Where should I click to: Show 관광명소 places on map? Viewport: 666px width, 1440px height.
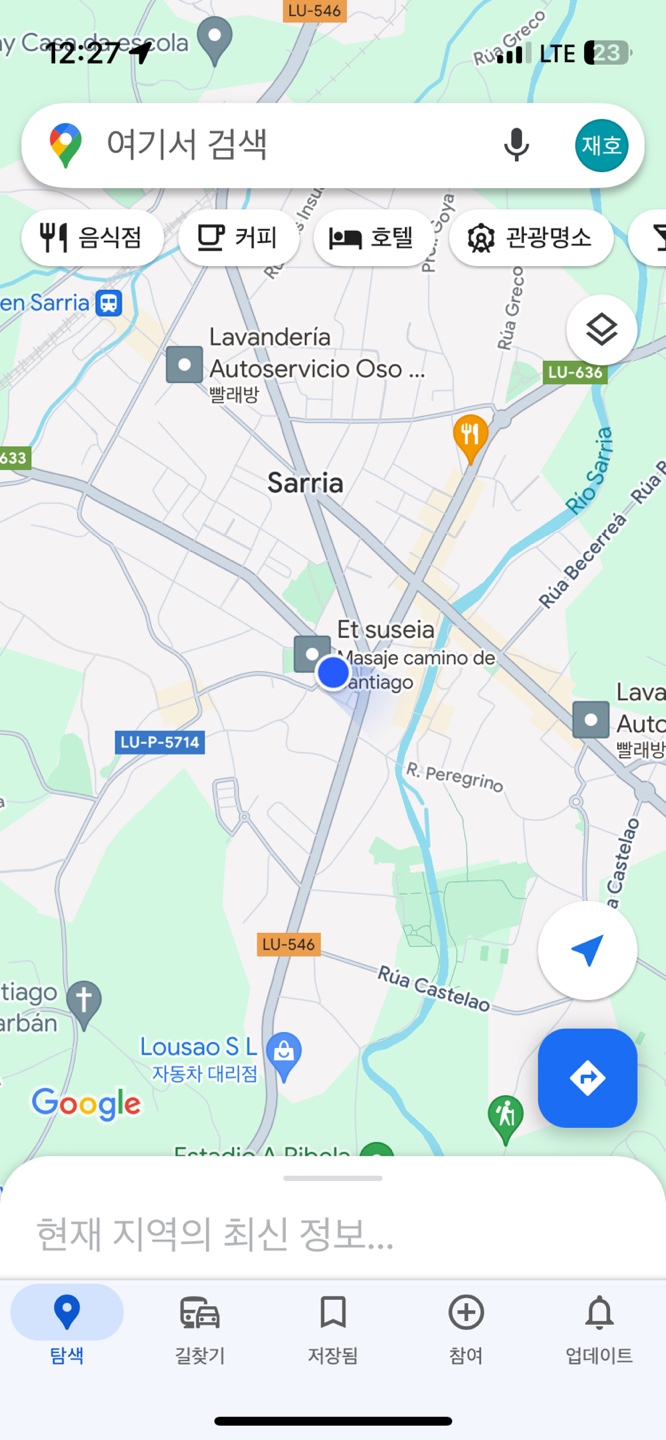coord(530,238)
